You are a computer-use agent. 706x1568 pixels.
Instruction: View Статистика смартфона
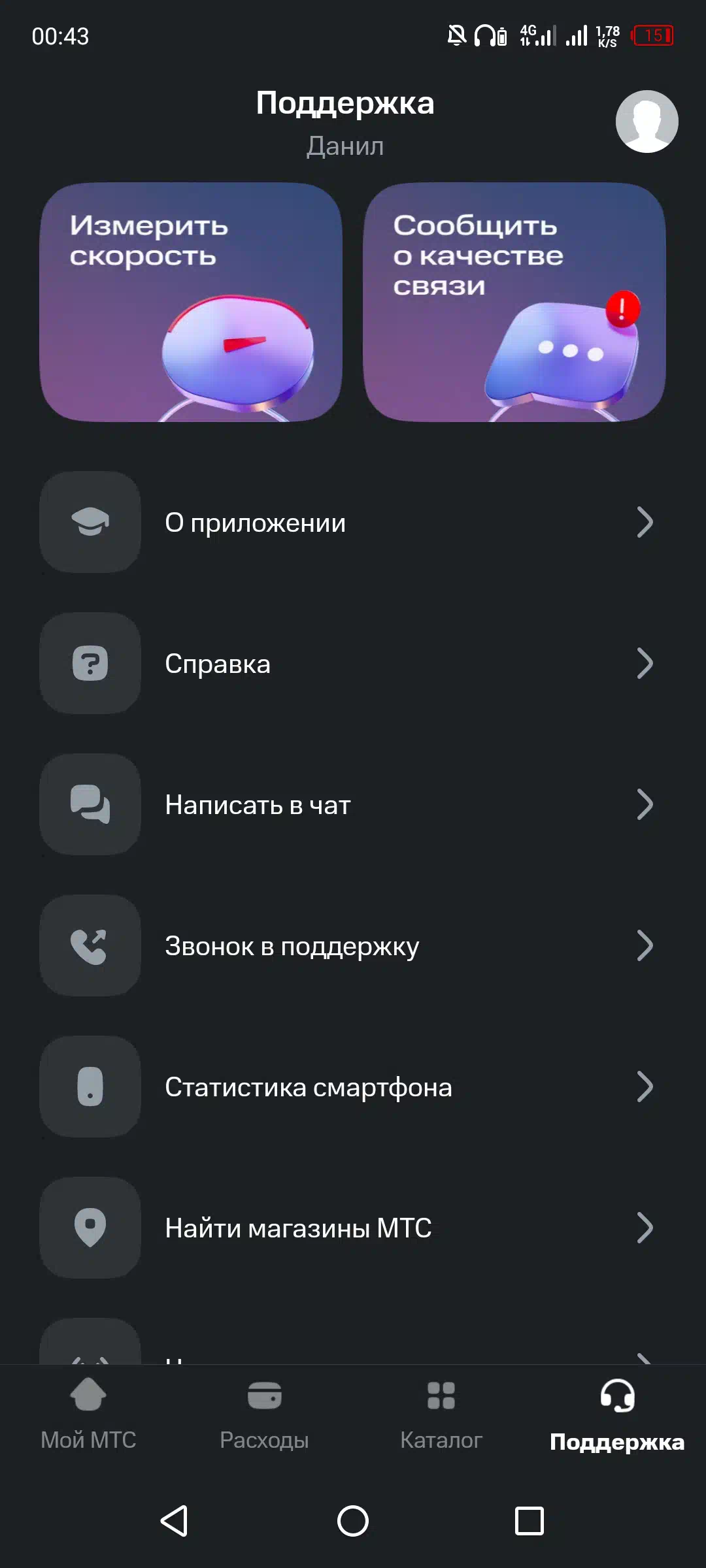(353, 1087)
